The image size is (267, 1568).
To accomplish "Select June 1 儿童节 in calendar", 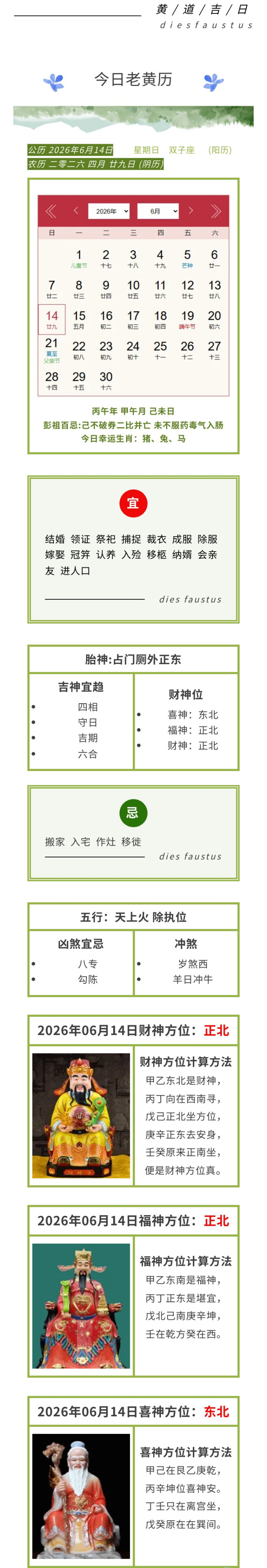I will [x=79, y=258].
